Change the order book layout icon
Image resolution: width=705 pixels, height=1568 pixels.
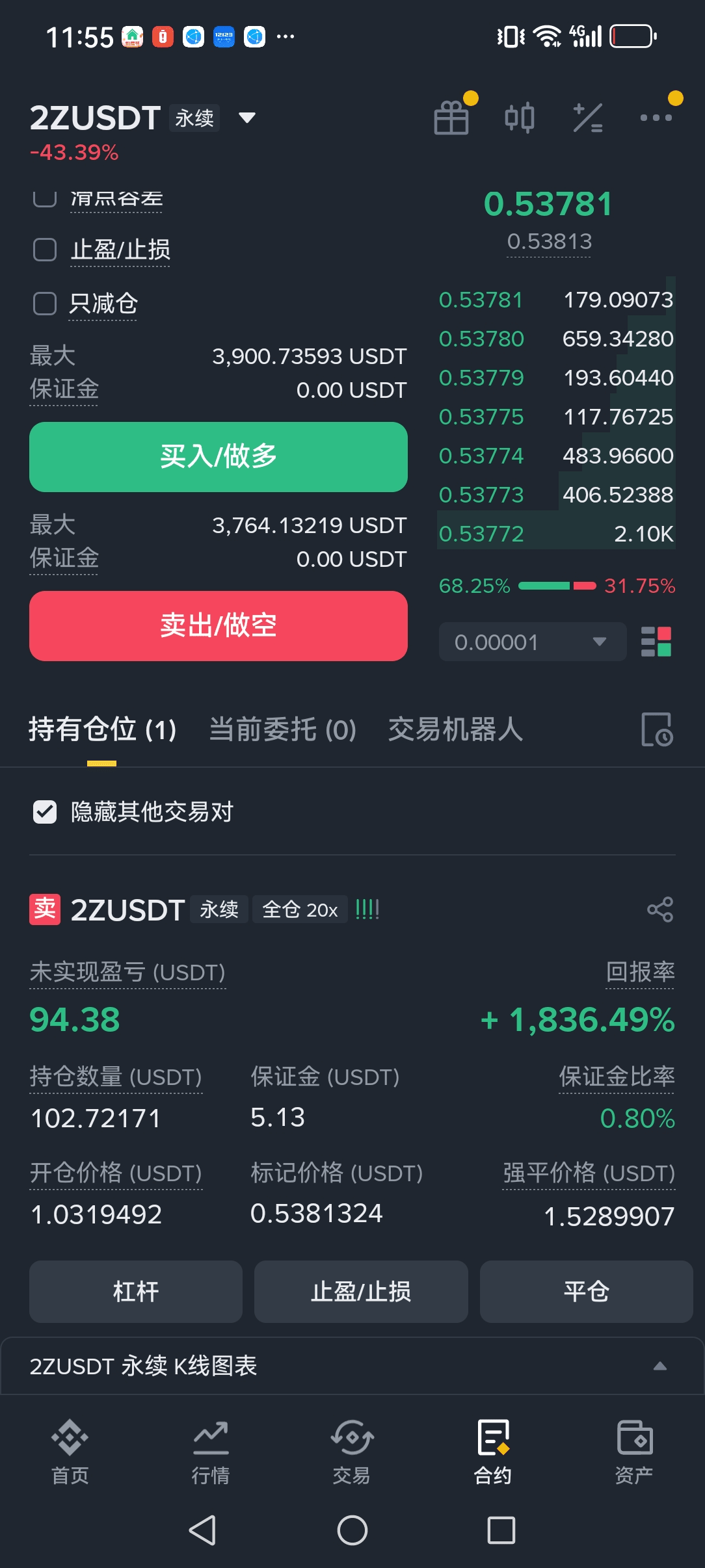(656, 642)
